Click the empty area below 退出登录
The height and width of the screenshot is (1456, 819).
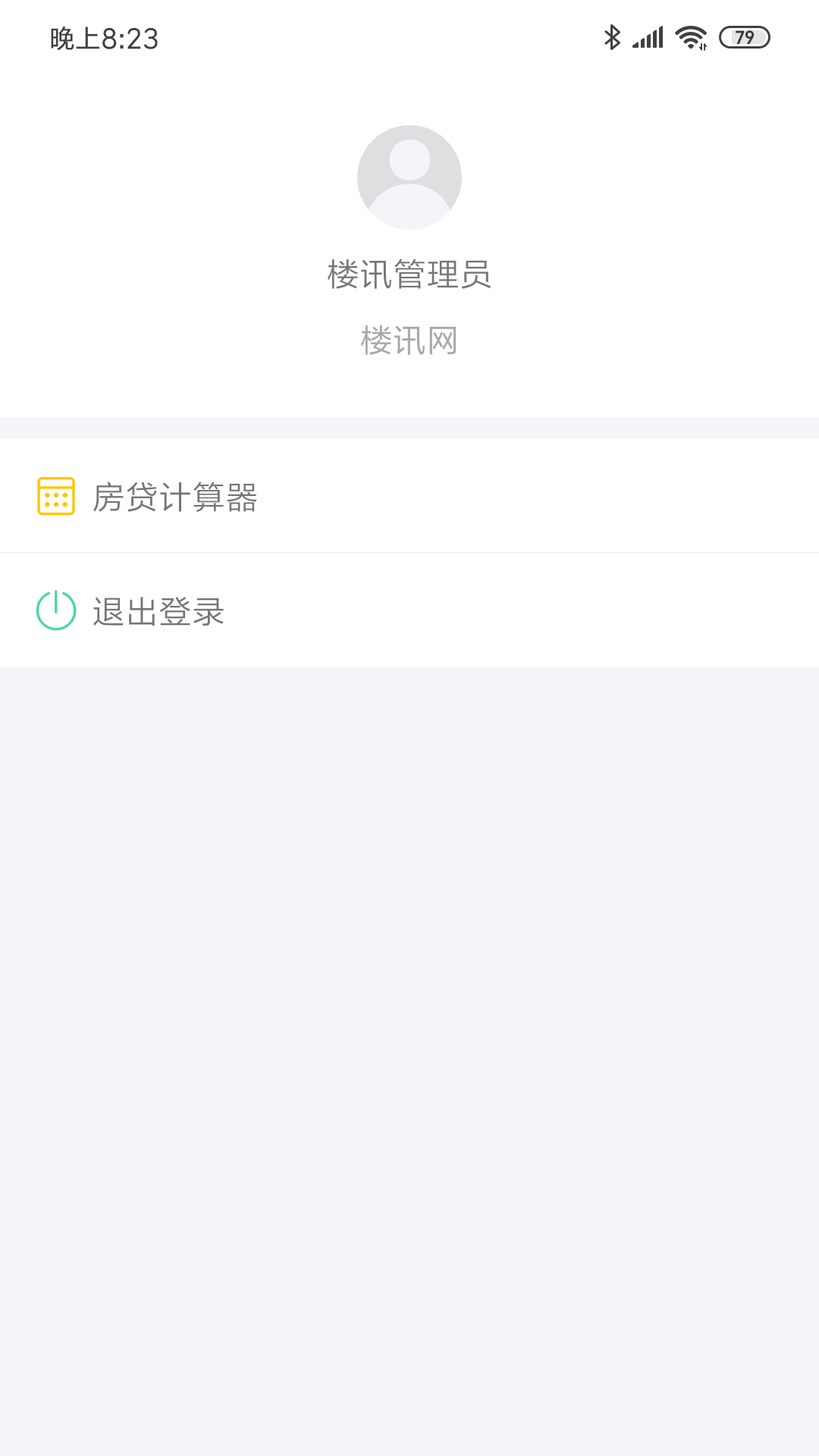point(409,986)
